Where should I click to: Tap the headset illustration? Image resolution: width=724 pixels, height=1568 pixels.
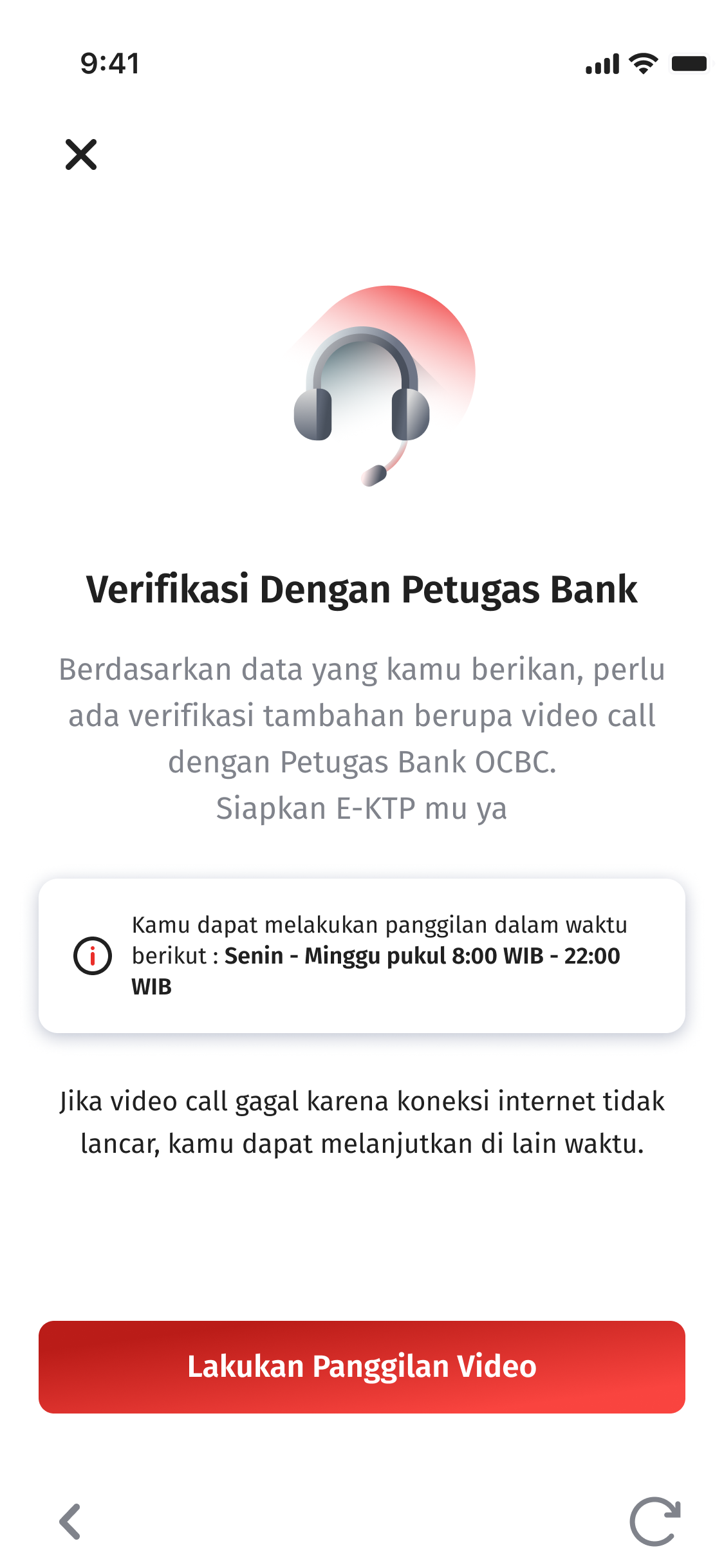362,399
